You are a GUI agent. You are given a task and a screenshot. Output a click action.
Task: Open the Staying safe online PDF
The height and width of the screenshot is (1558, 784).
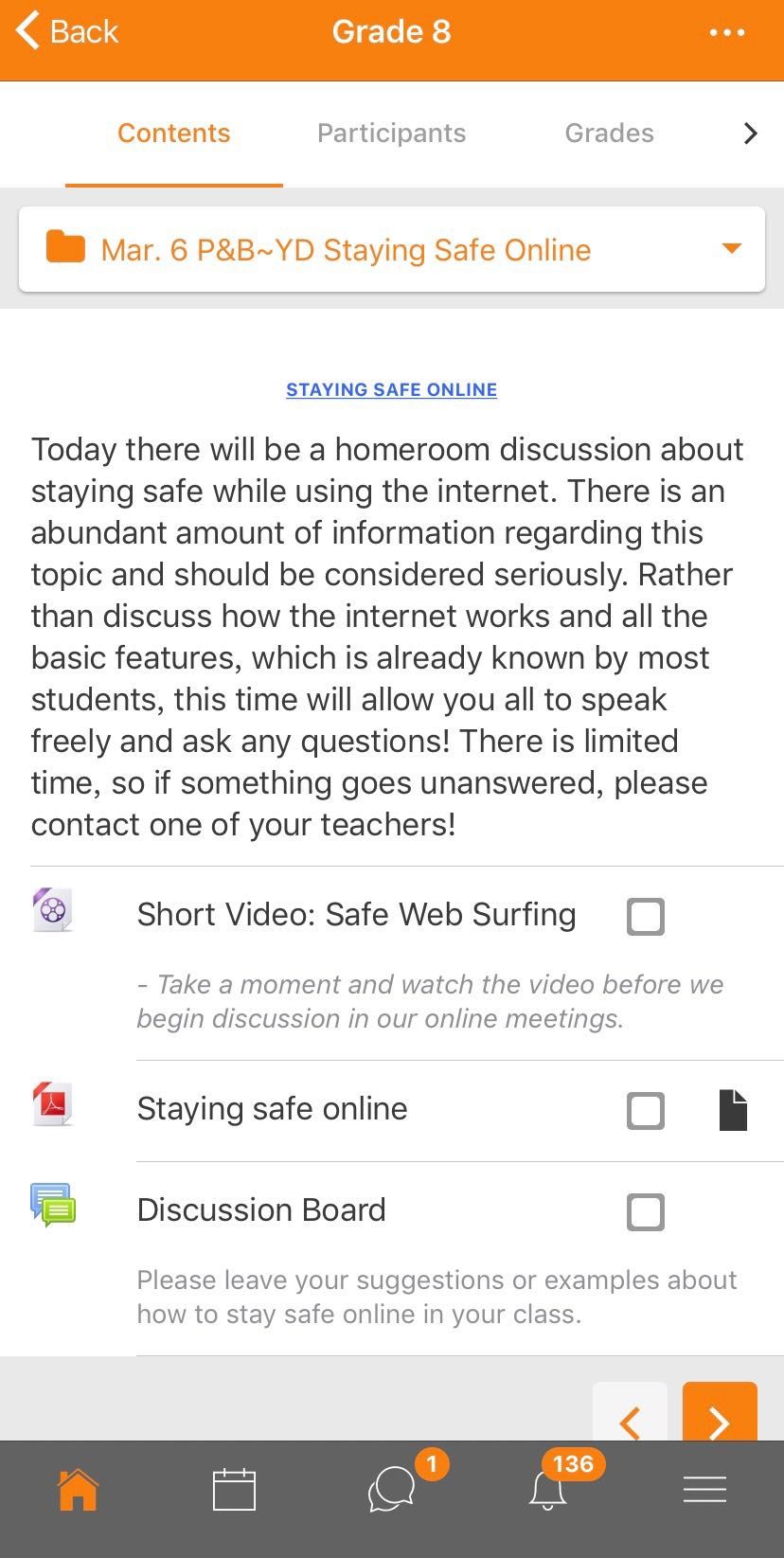pyautogui.click(x=272, y=1109)
